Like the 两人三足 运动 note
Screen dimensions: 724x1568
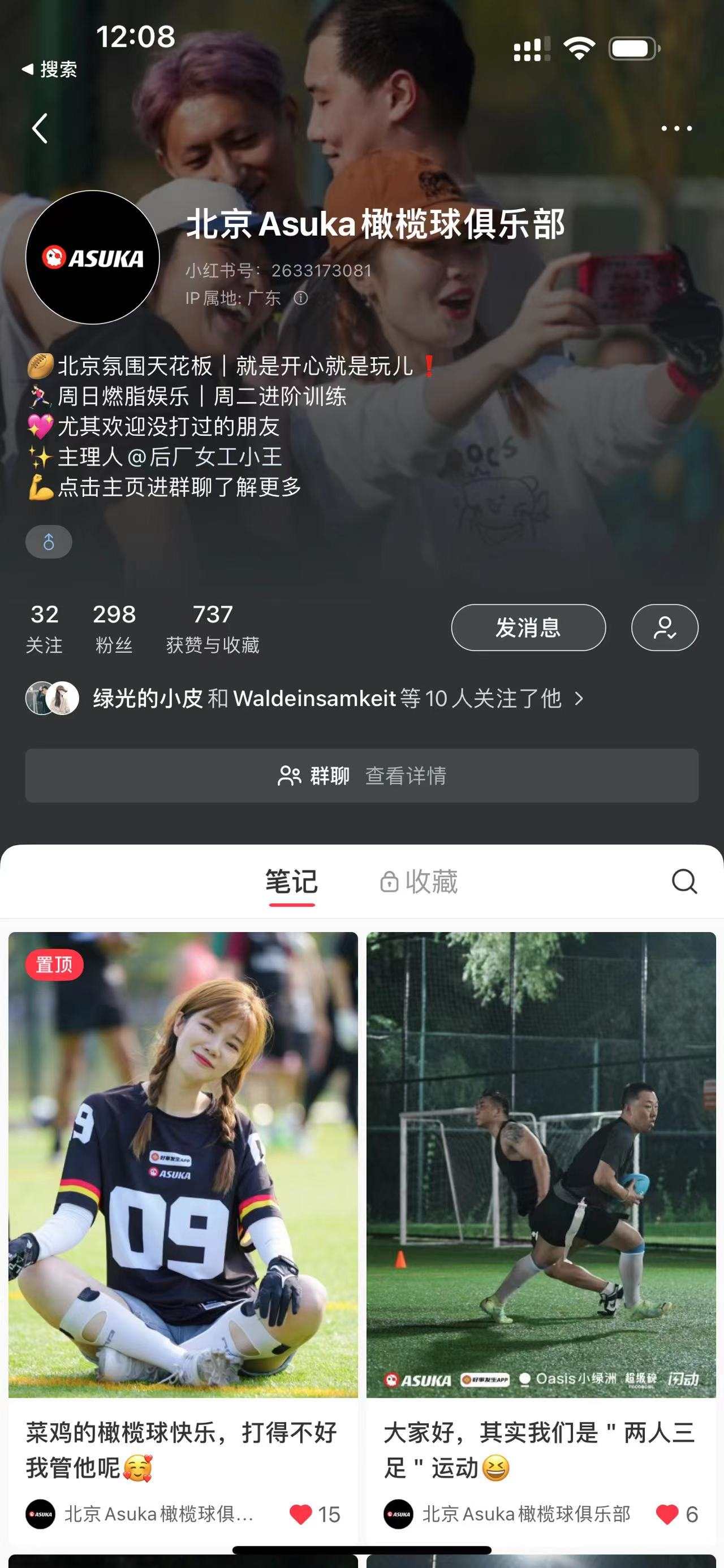pyautogui.click(x=667, y=1514)
